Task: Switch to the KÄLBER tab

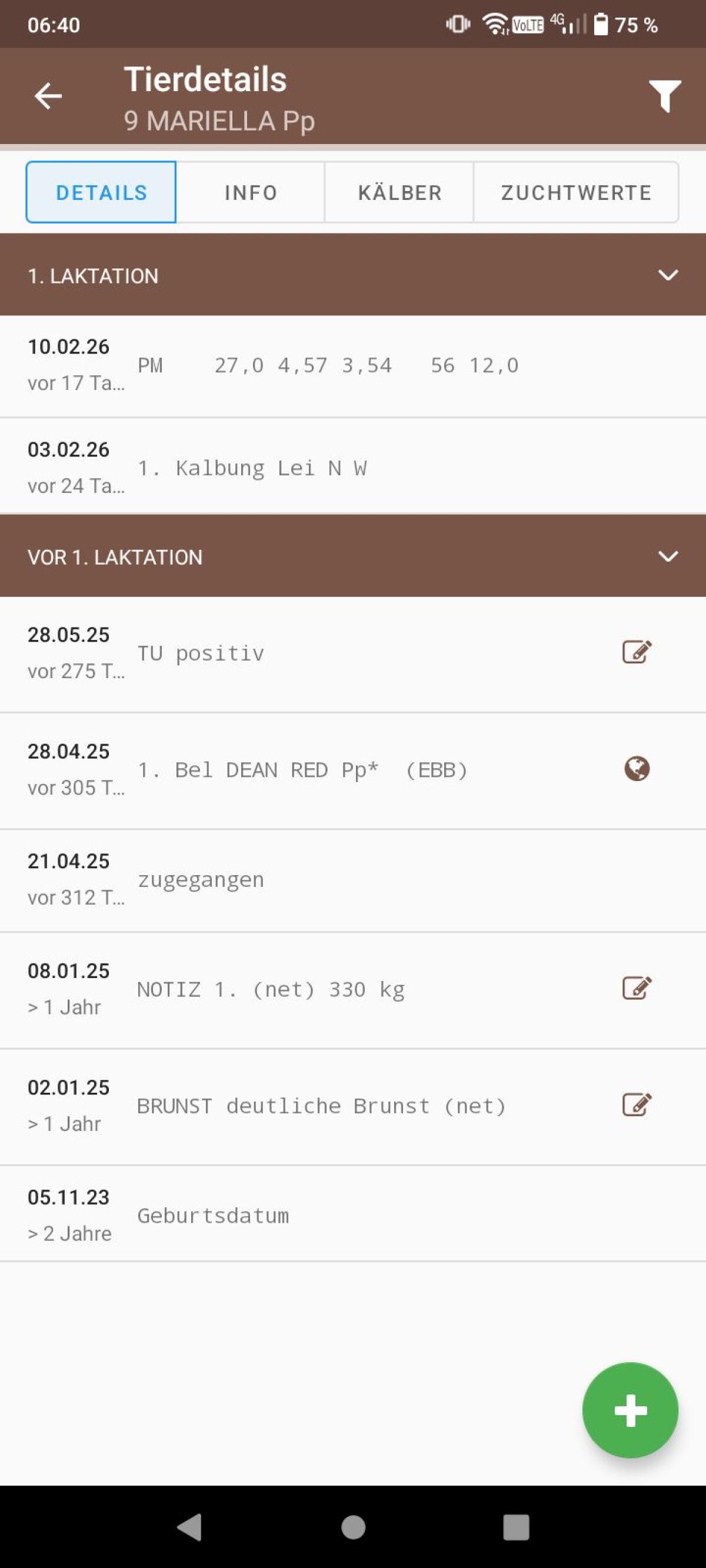Action: [x=399, y=192]
